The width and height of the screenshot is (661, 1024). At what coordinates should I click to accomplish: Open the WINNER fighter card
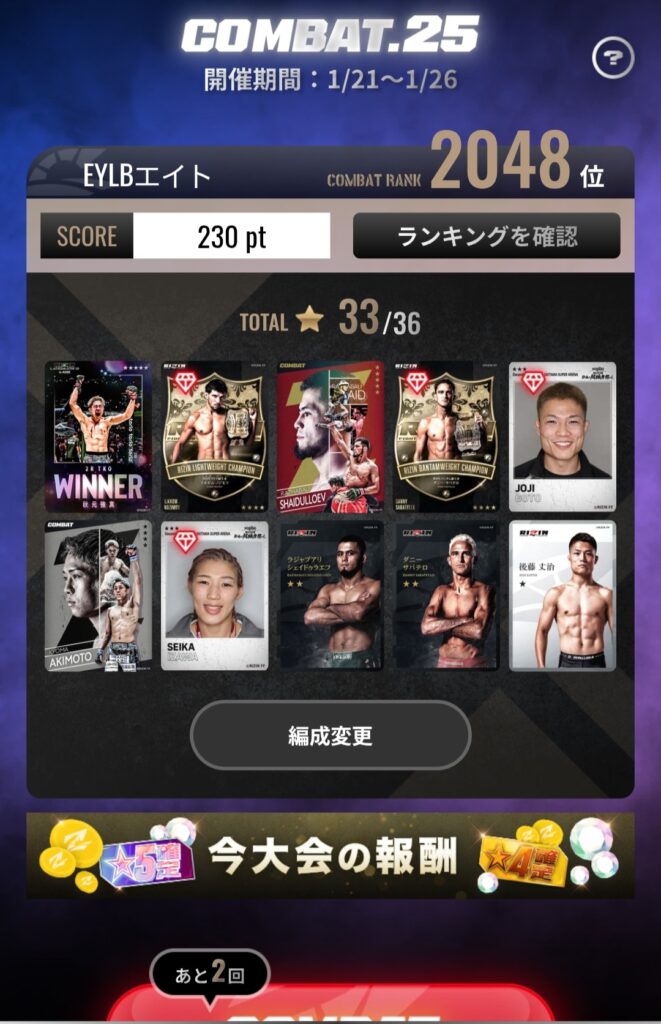click(98, 436)
